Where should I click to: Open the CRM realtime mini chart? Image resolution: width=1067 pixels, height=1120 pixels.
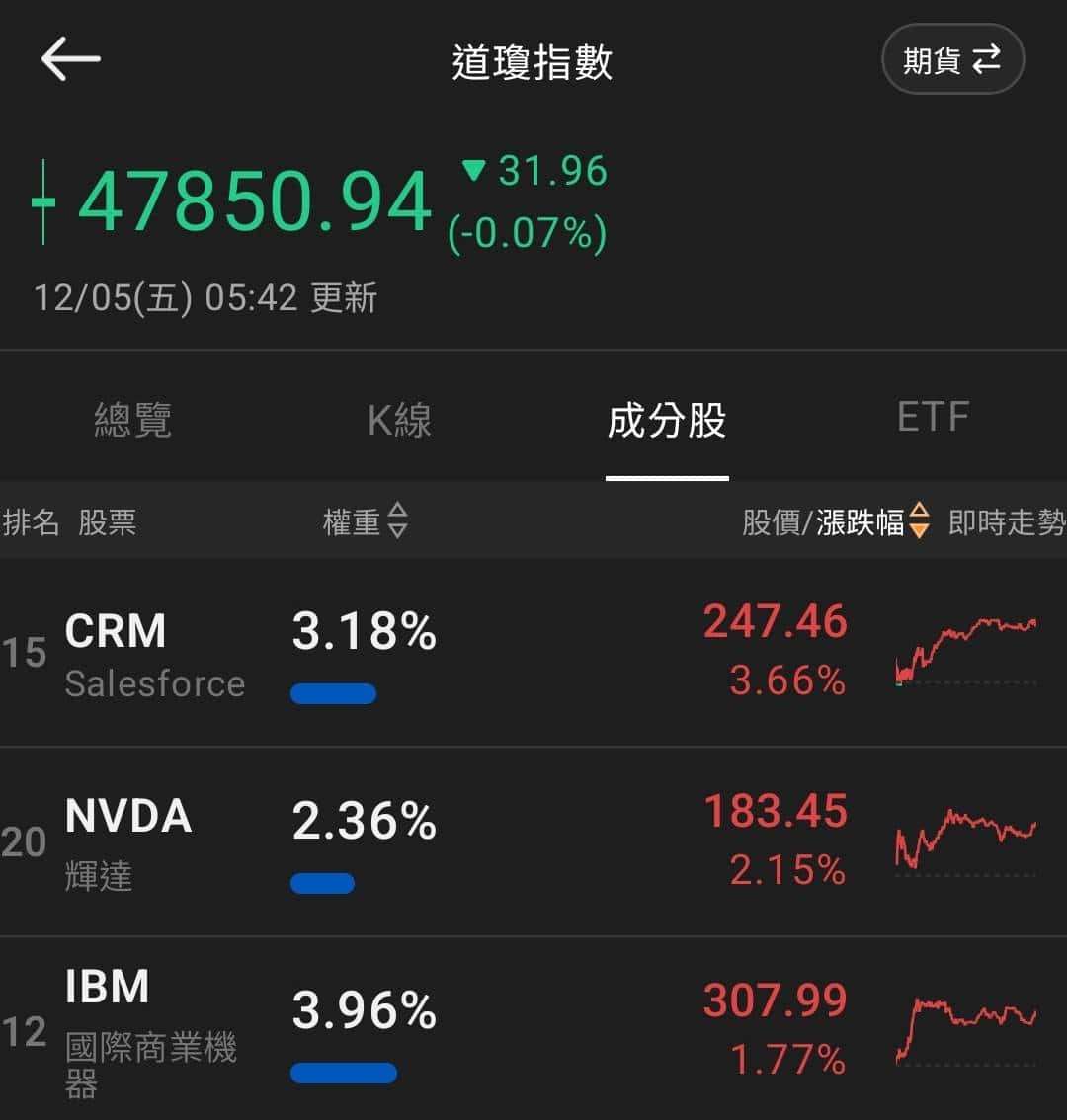tap(968, 652)
